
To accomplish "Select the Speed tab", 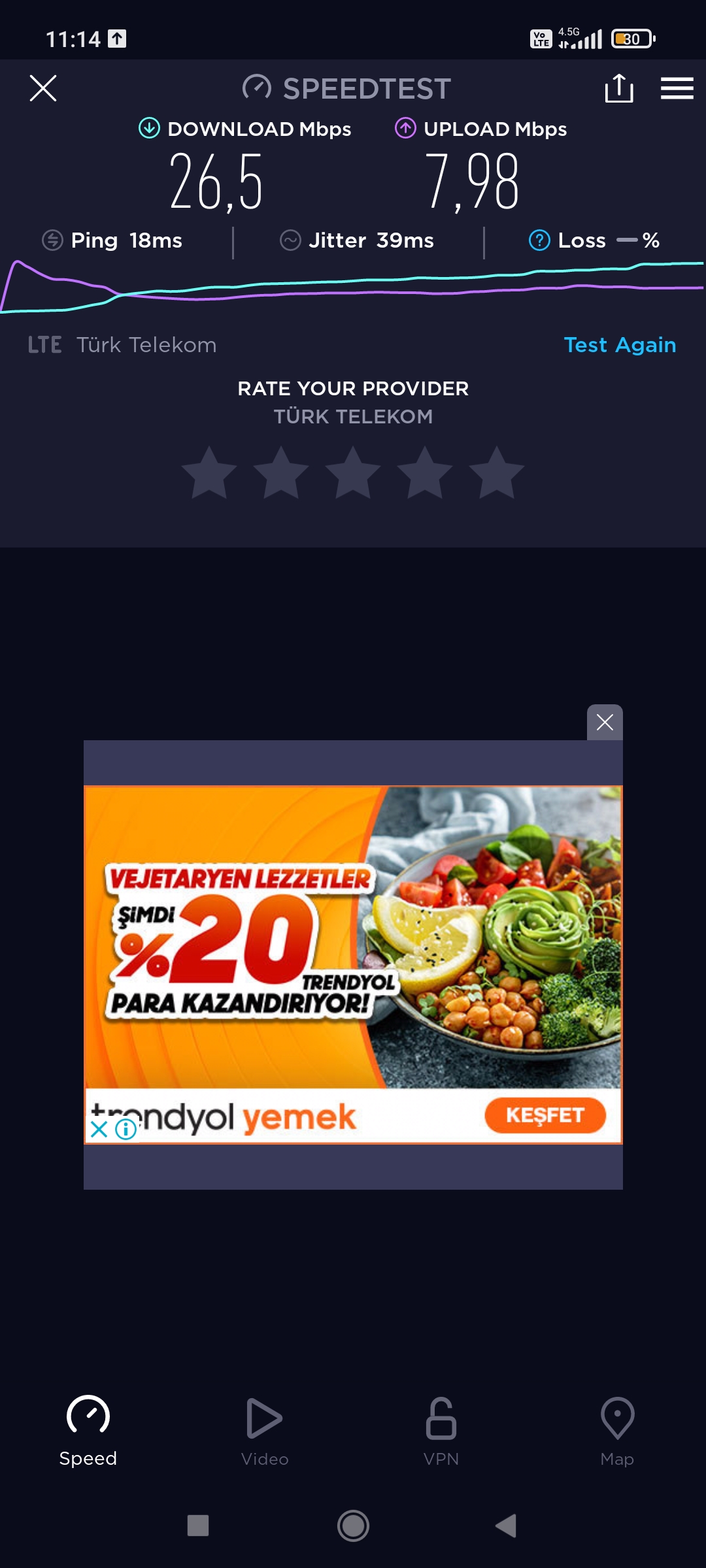I will [88, 1431].
